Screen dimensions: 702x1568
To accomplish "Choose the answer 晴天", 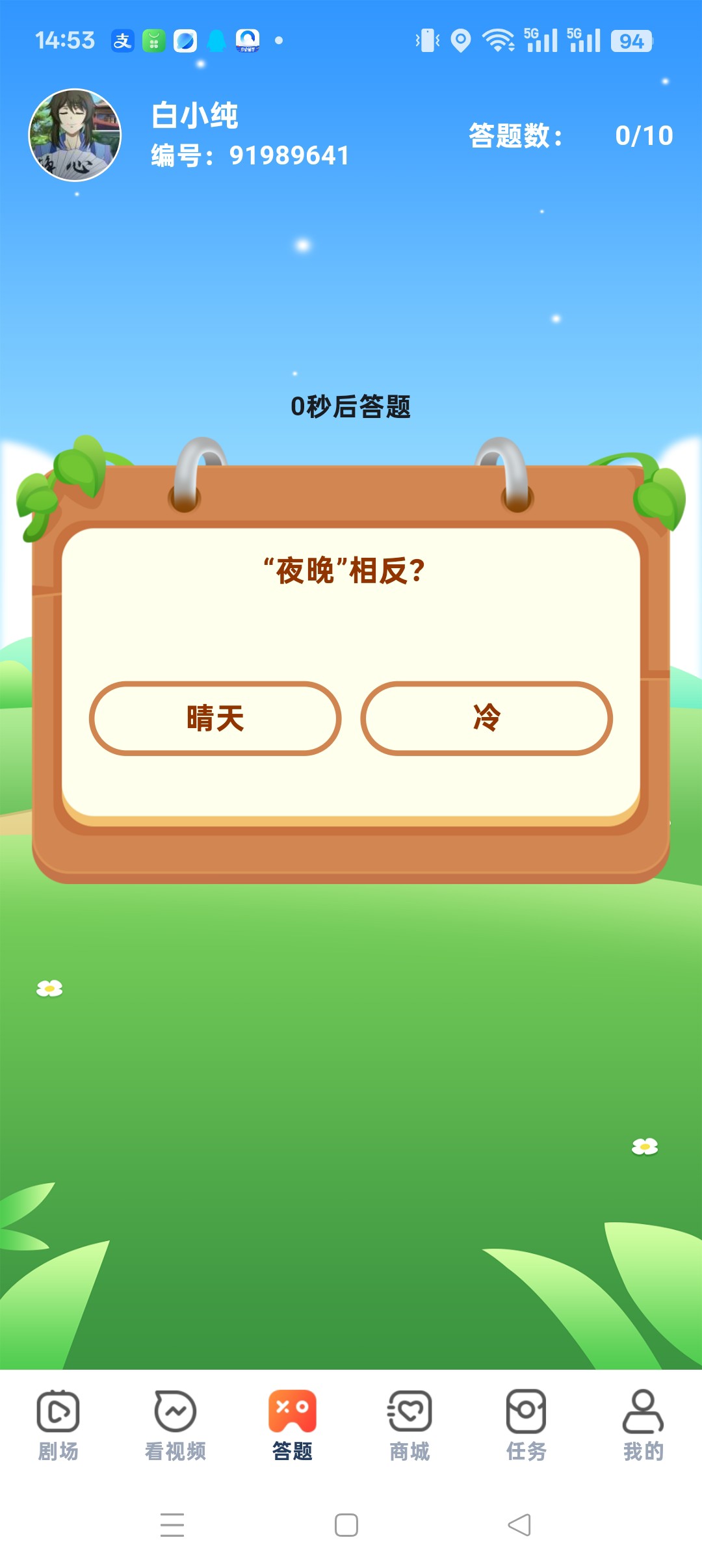I will 215,718.
